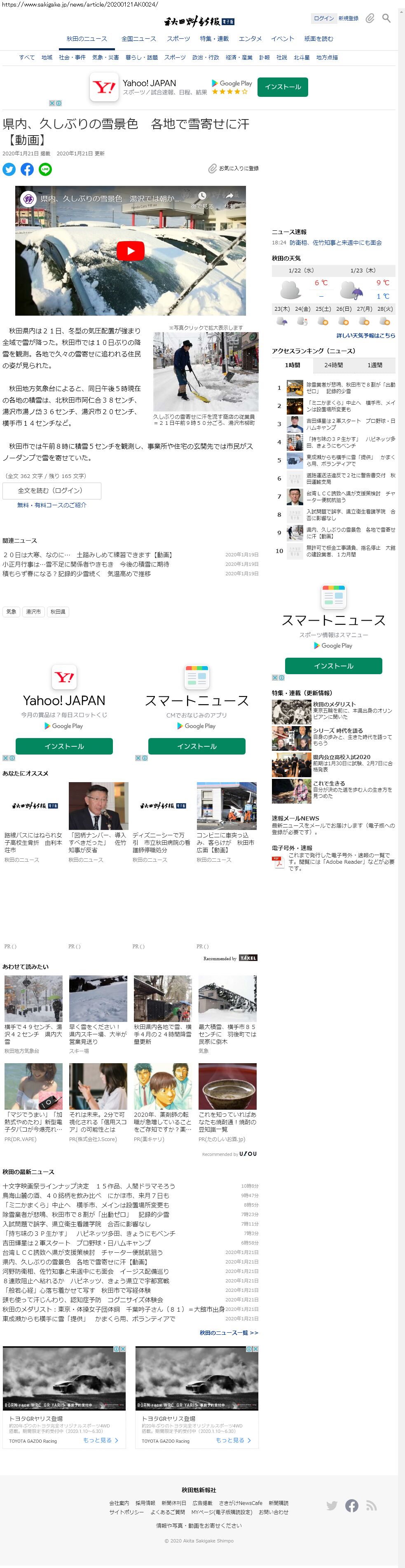Open the スポーツ main navigation tab

click(x=178, y=38)
